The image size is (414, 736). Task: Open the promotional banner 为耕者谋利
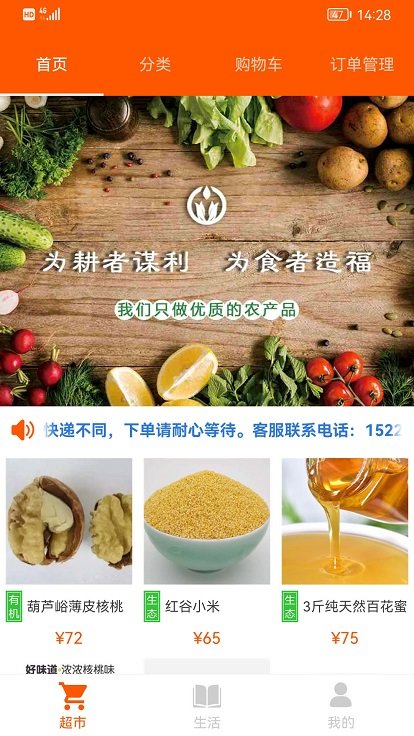(x=207, y=251)
